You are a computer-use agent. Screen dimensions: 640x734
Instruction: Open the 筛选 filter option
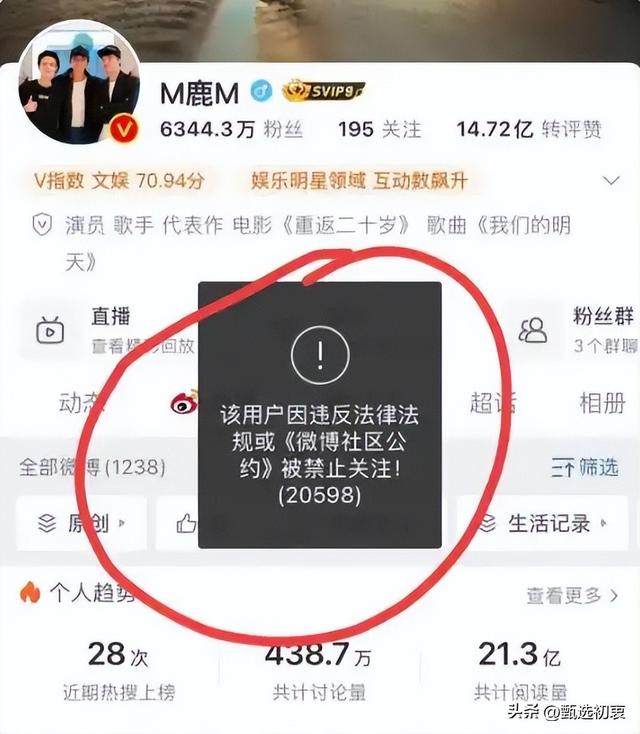point(585,467)
